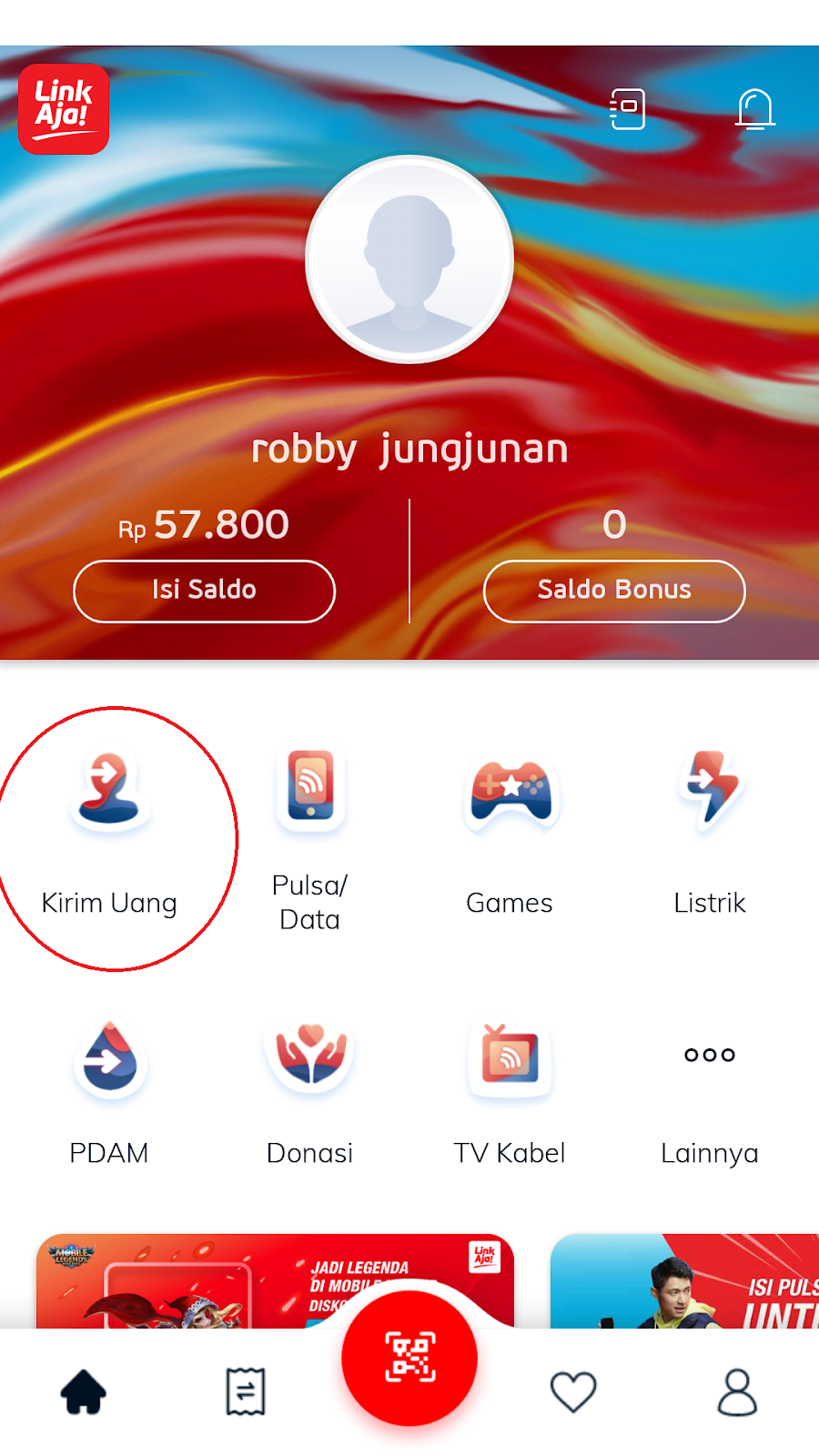Open the Mobile Legends promo banner
The image size is (819, 1456).
275,1280
